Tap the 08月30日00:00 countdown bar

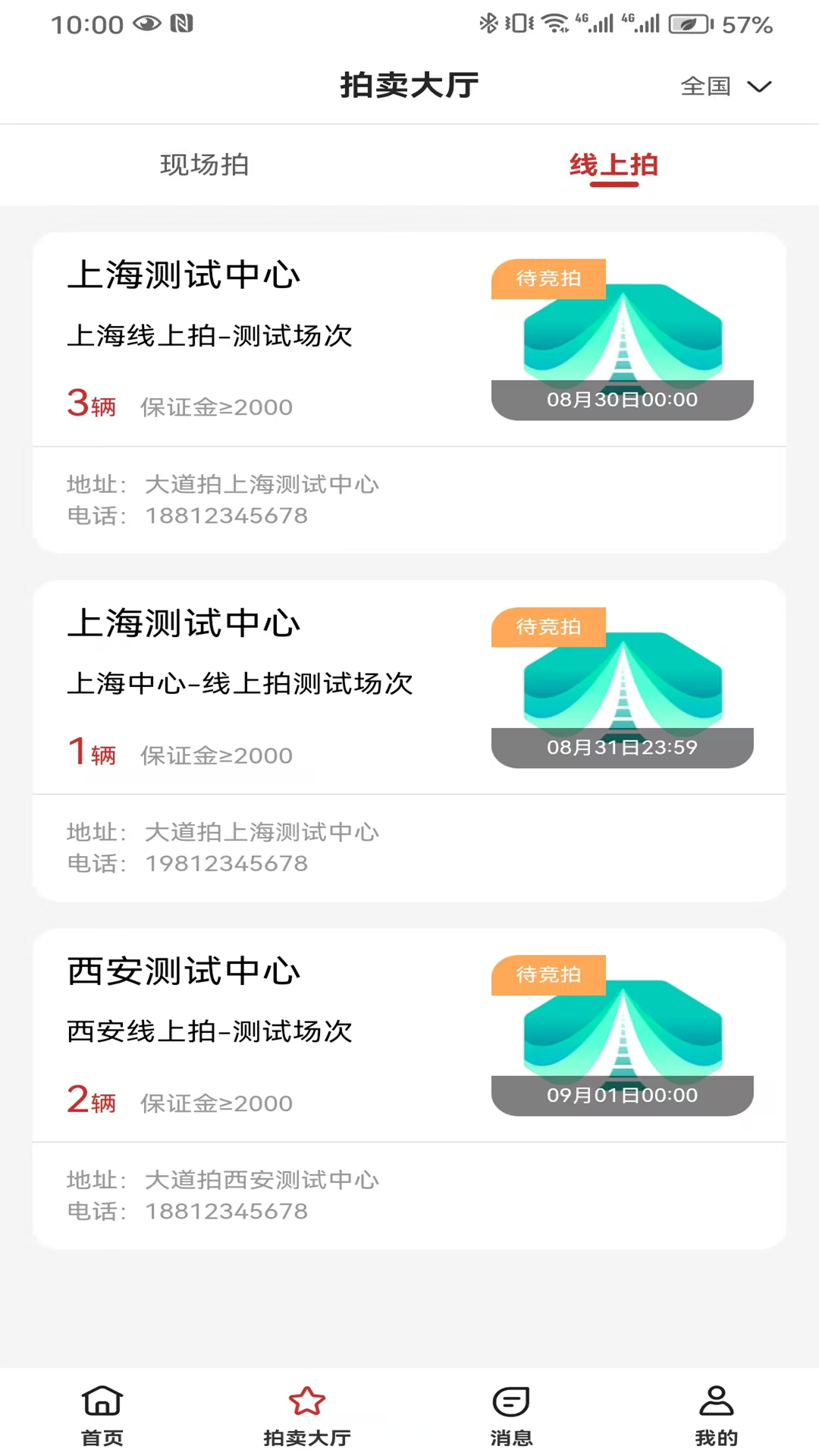(x=622, y=399)
